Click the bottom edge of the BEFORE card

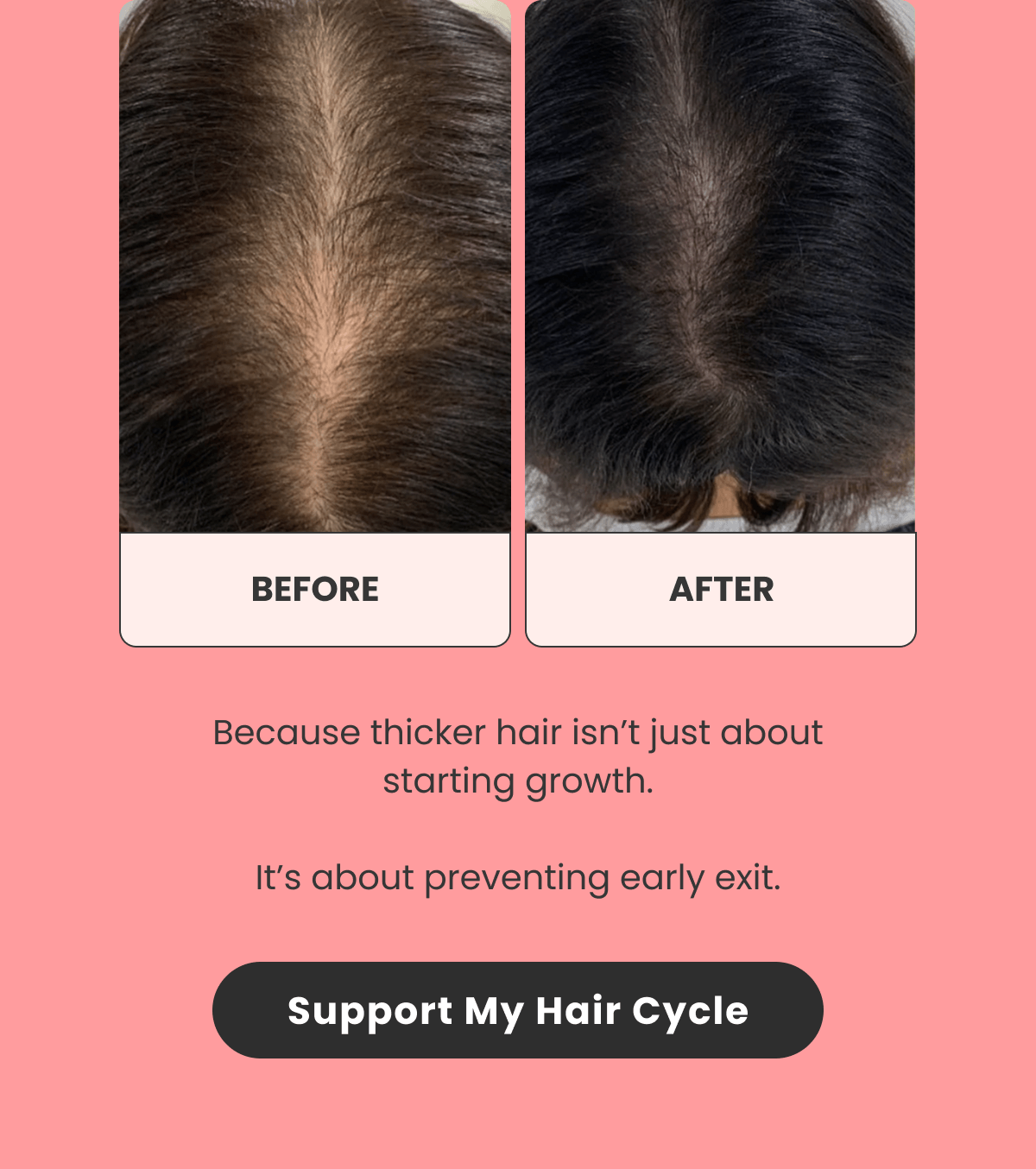pyautogui.click(x=315, y=639)
